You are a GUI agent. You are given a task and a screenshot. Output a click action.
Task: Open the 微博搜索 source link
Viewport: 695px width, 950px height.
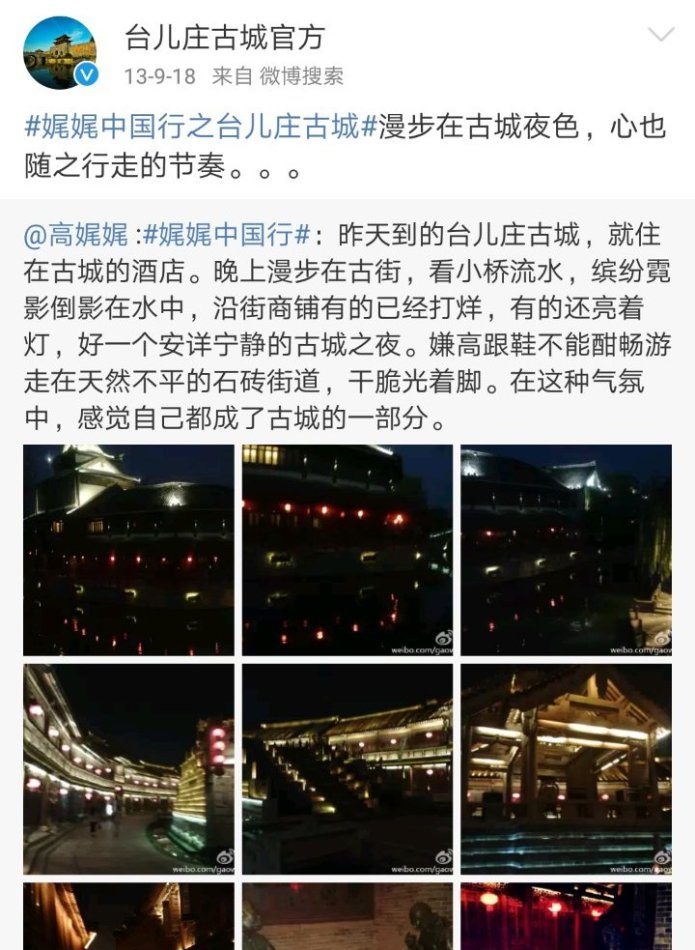pyautogui.click(x=301, y=76)
